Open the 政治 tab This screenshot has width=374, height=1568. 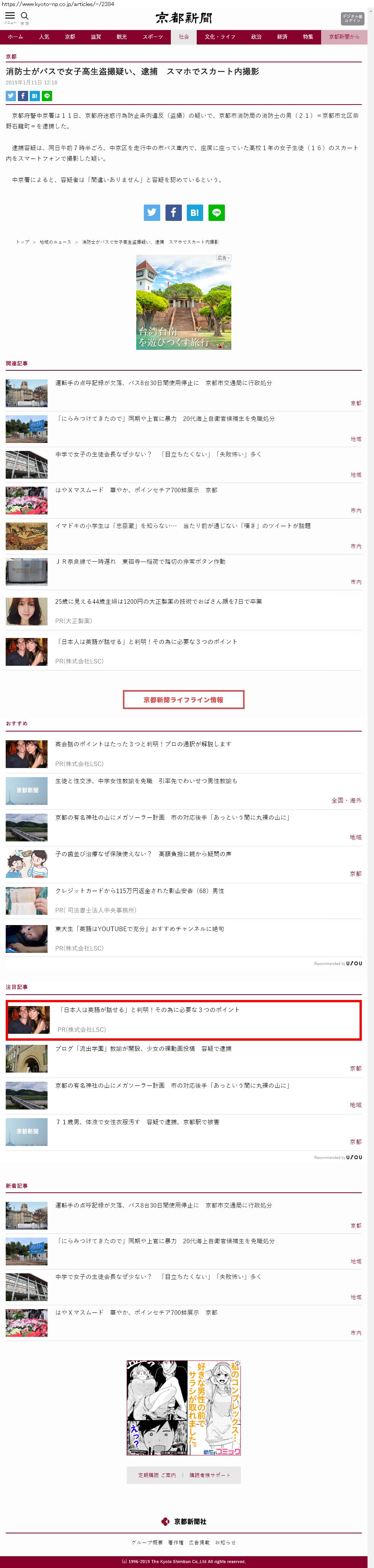pos(256,37)
